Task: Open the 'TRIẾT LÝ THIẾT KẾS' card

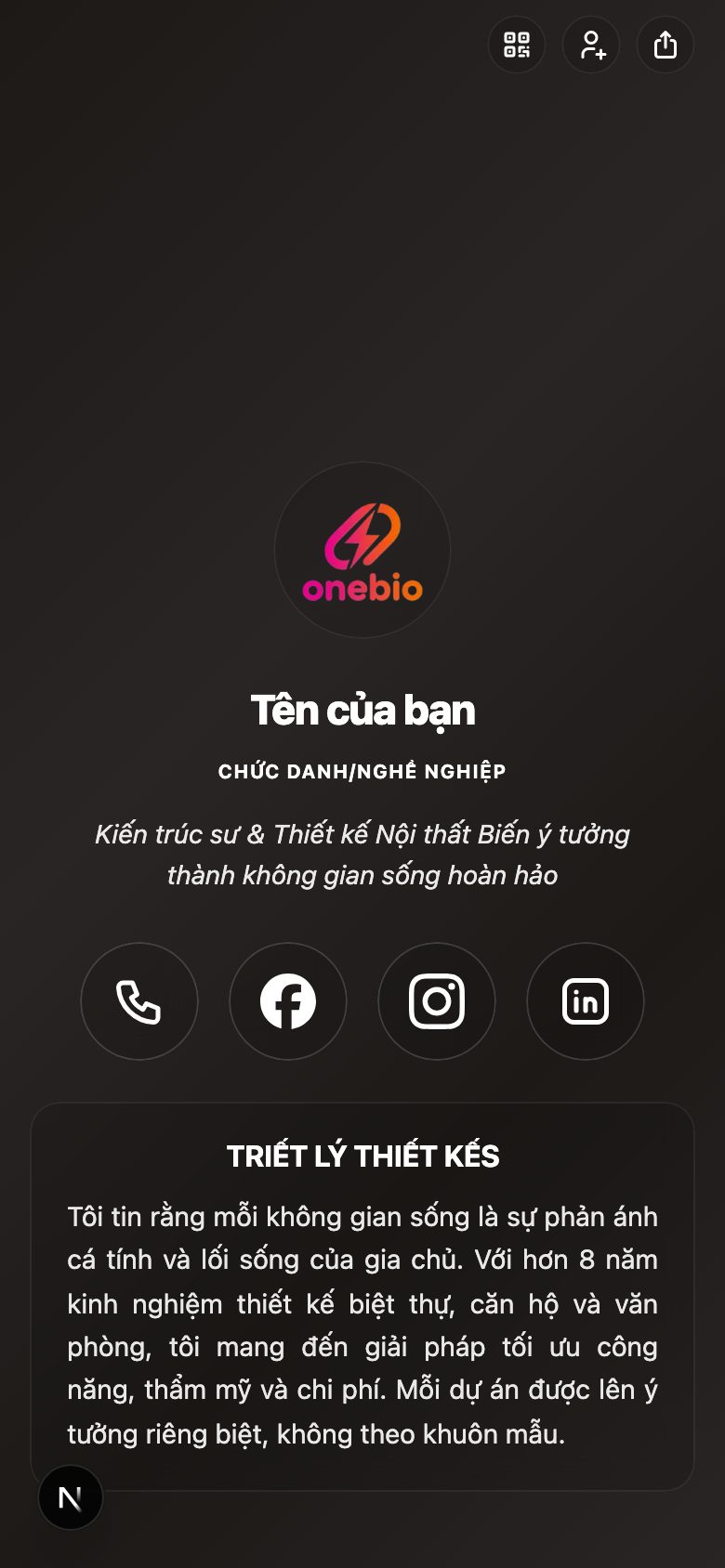Action: [362, 1156]
